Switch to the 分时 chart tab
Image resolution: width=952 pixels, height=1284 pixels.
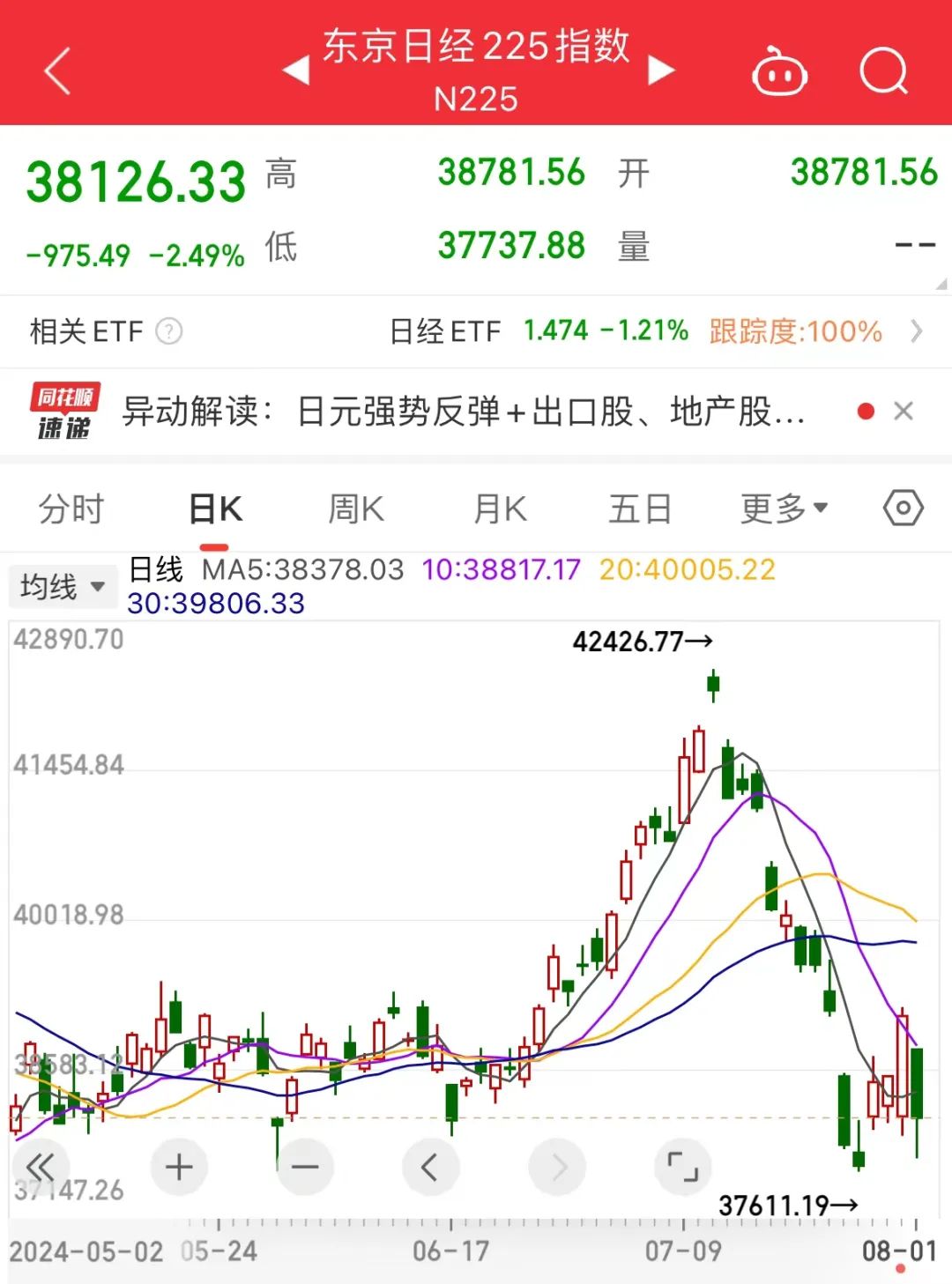(71, 509)
